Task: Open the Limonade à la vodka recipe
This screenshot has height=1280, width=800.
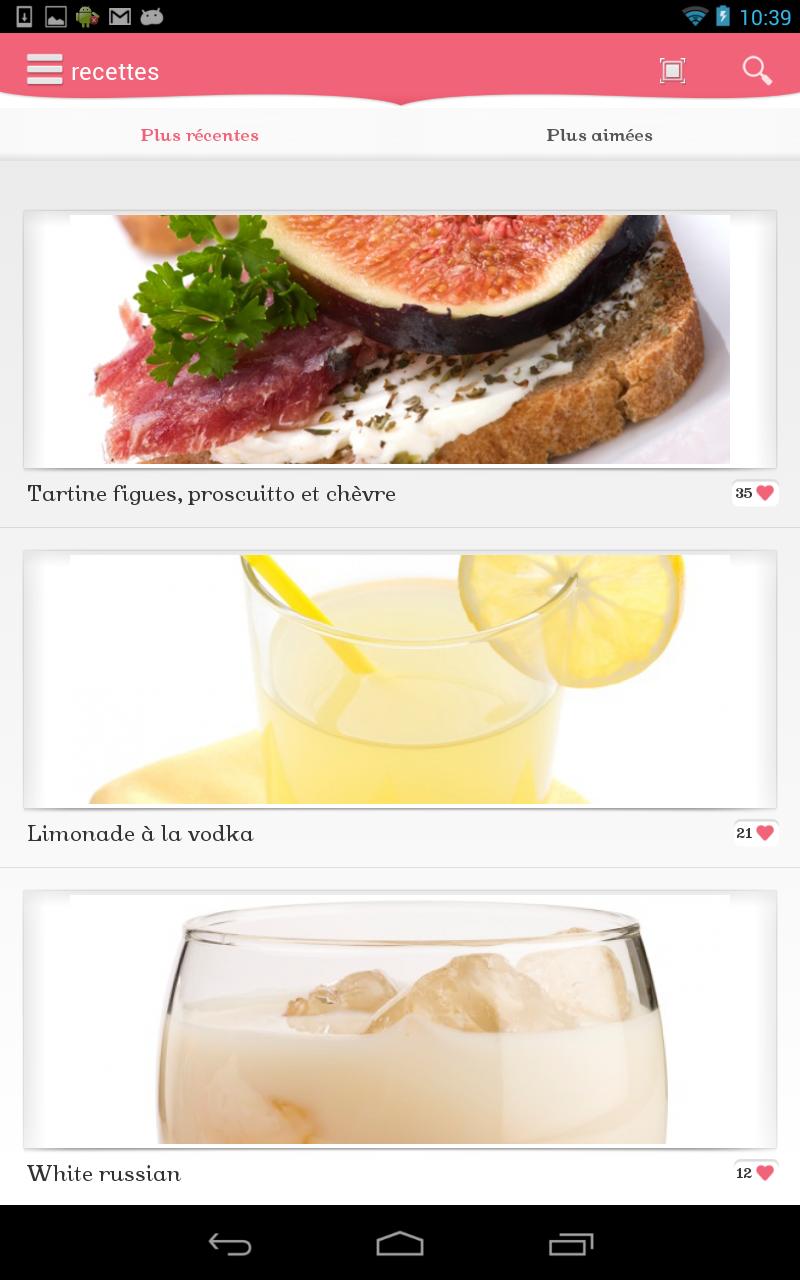Action: point(400,680)
